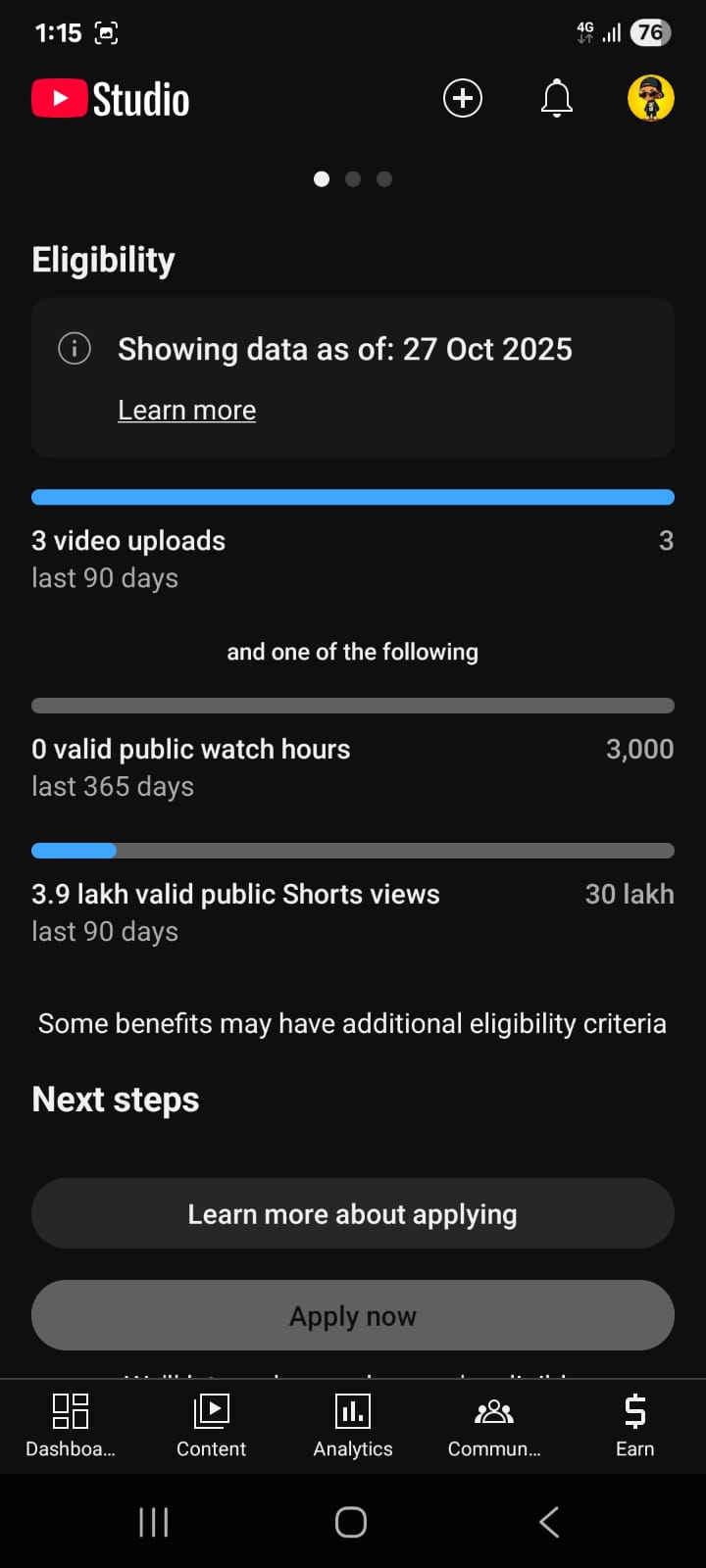
Task: Open the channel profile avatar
Action: (x=650, y=98)
